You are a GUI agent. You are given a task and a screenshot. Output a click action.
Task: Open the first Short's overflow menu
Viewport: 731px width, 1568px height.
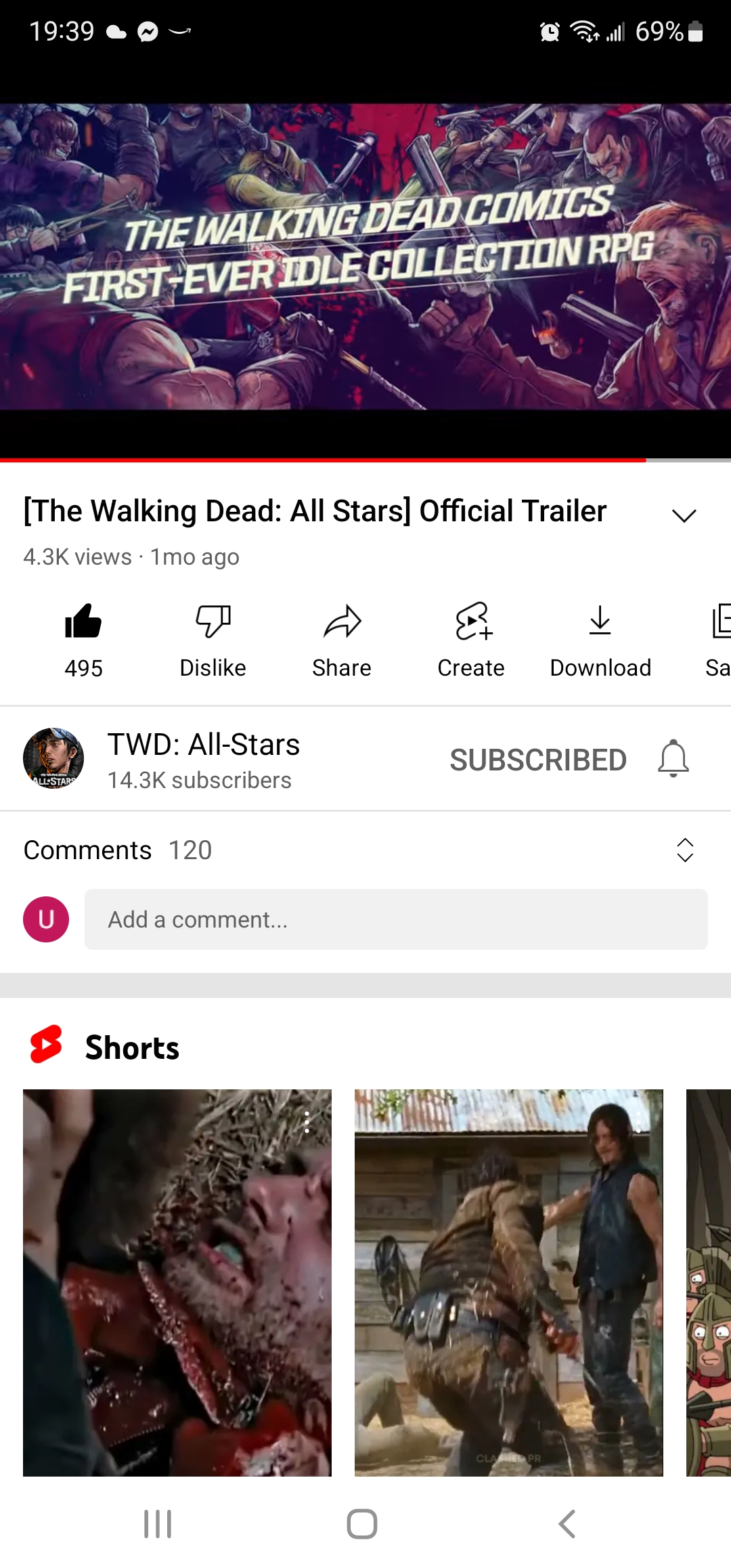tap(307, 1123)
